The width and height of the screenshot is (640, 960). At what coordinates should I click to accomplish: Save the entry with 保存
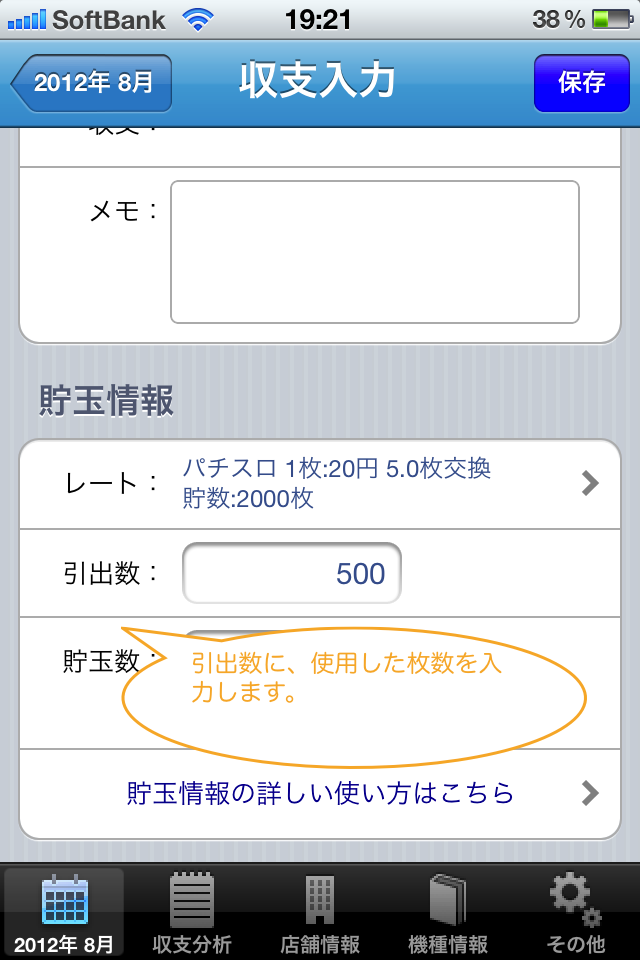(x=581, y=83)
